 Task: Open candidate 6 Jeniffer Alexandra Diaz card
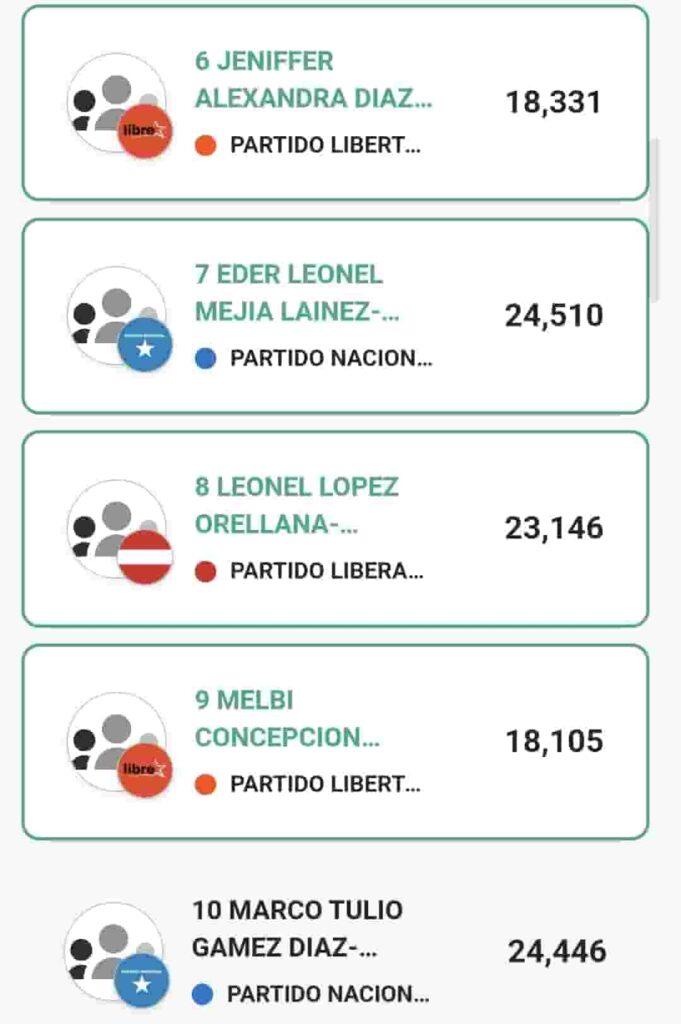tap(334, 103)
